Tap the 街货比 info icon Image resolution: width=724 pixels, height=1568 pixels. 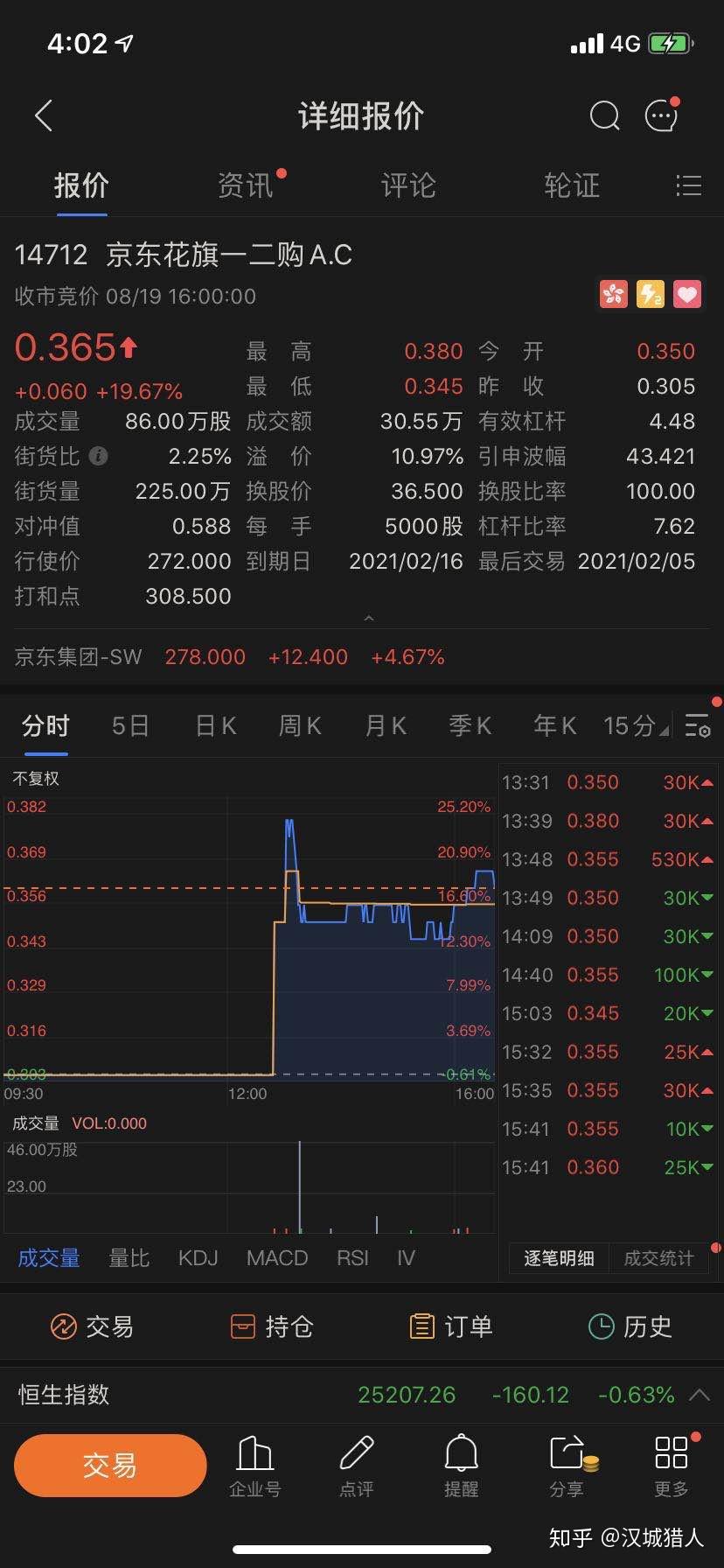pyautogui.click(x=99, y=456)
